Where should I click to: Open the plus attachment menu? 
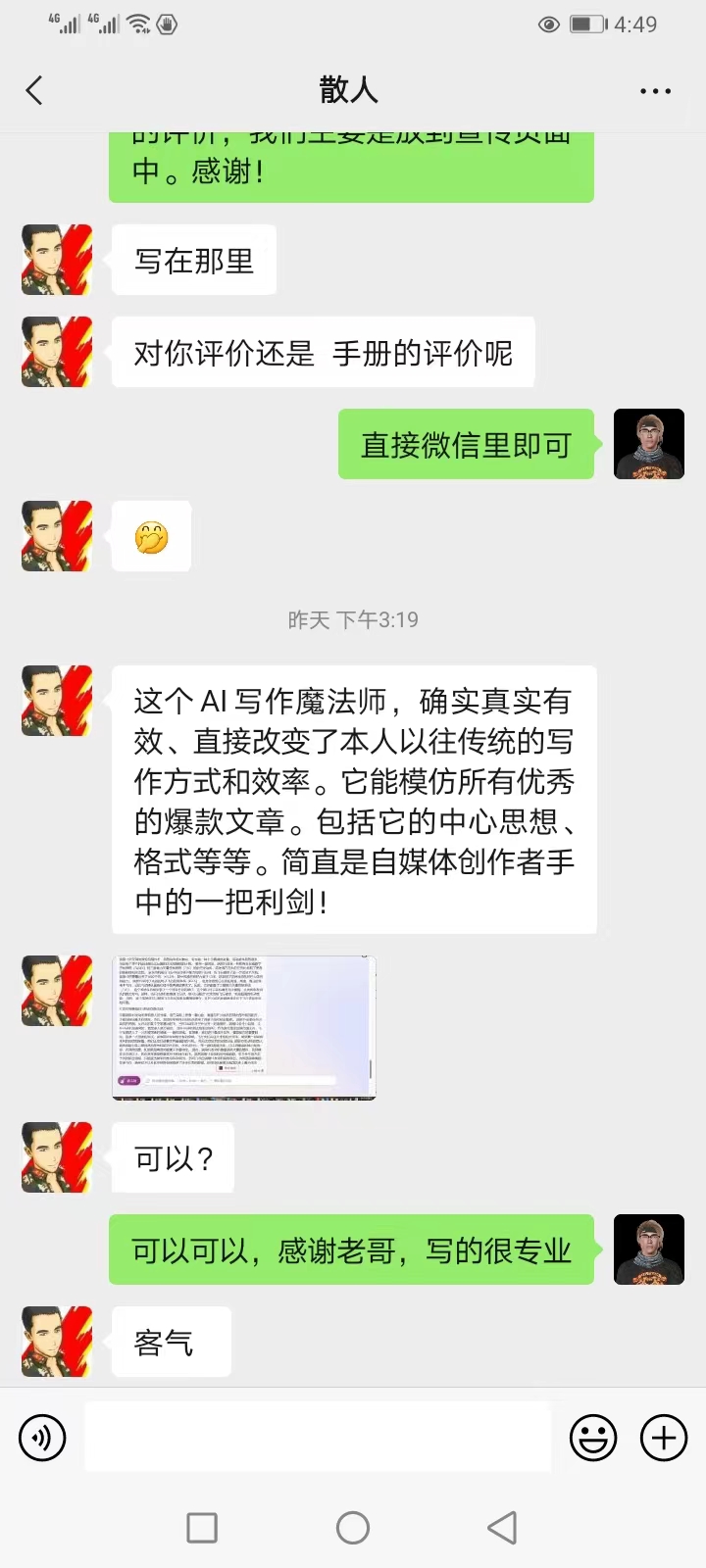(x=664, y=1438)
